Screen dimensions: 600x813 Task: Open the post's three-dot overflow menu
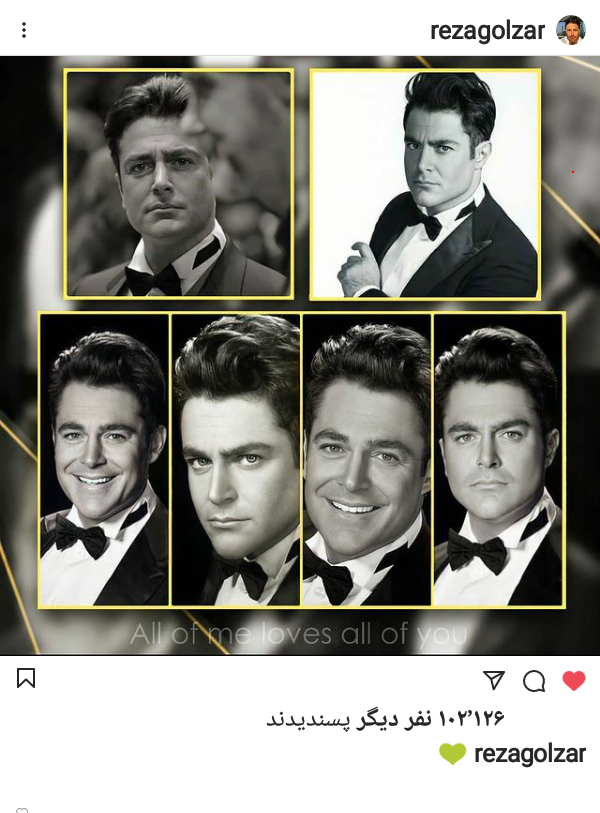coord(24,30)
